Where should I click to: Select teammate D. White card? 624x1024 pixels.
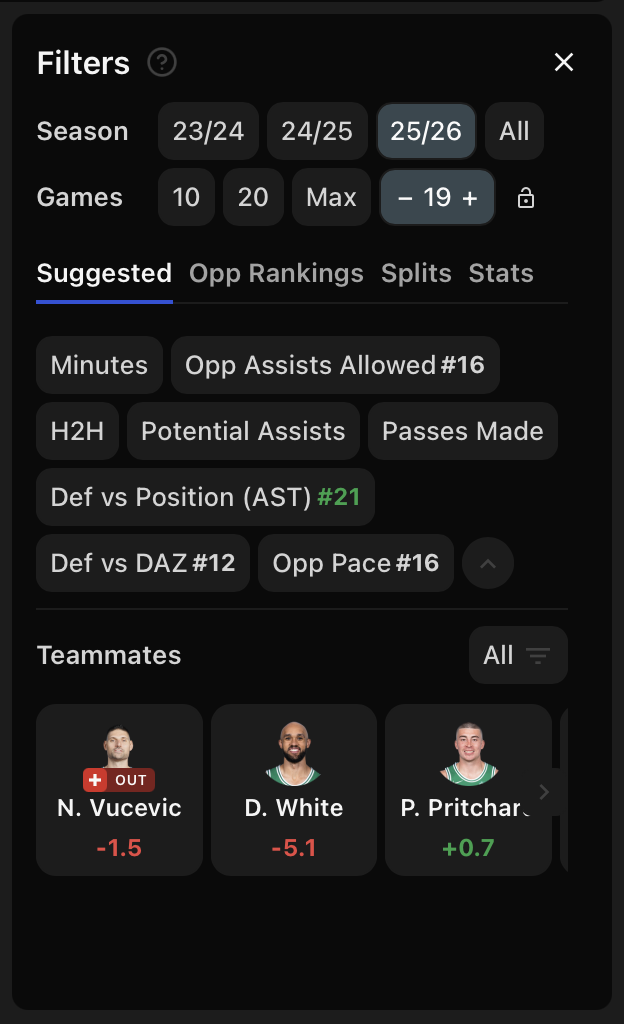[x=294, y=790]
